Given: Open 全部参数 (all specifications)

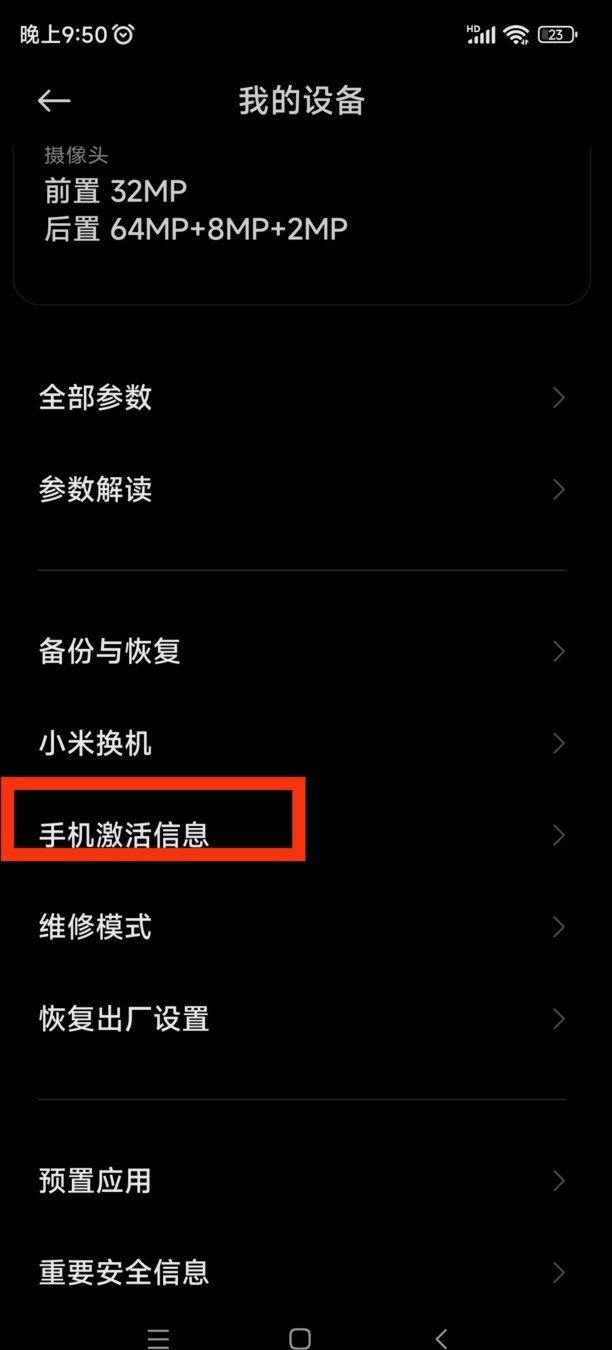Looking at the screenshot, I should click(300, 398).
